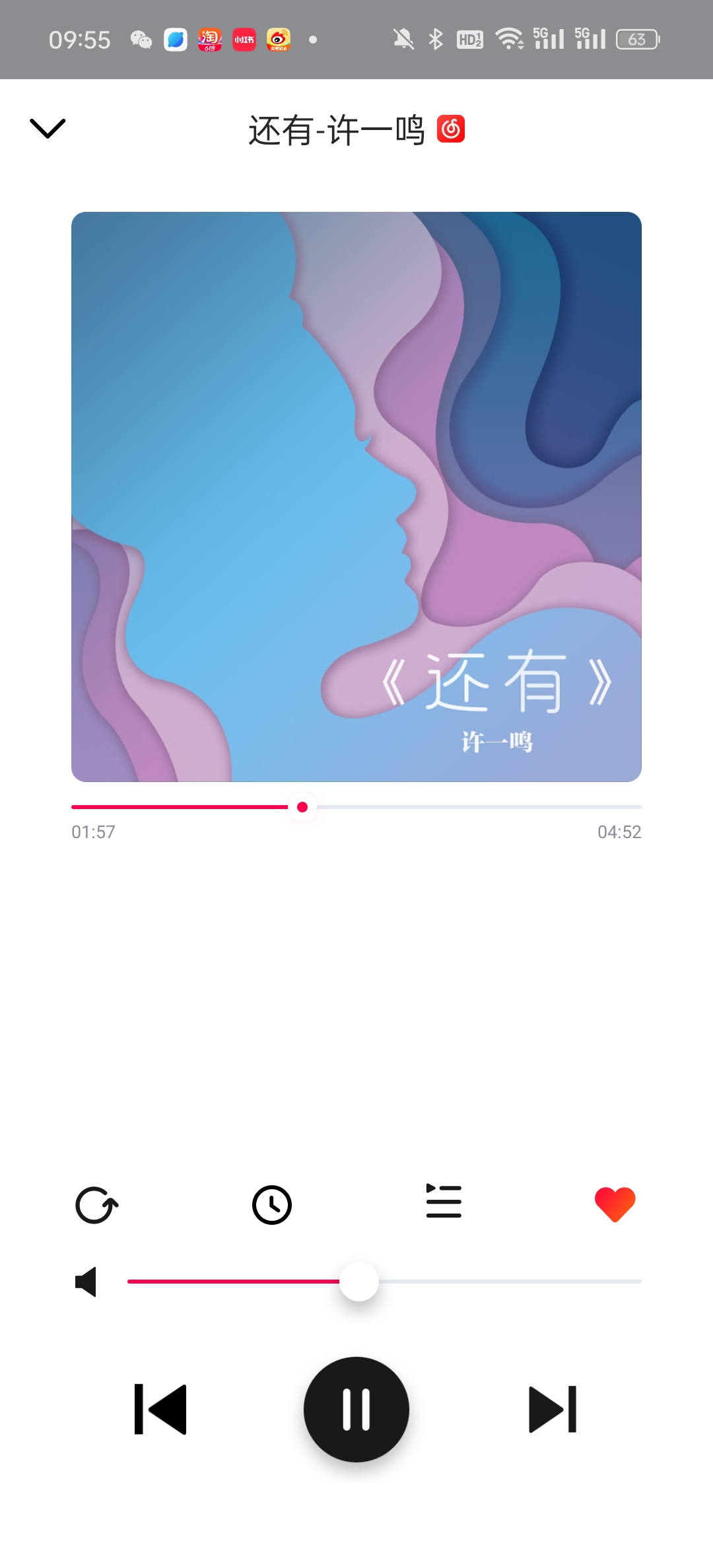713x1568 pixels.
Task: Open the sleep timer clock
Action: tap(272, 1205)
